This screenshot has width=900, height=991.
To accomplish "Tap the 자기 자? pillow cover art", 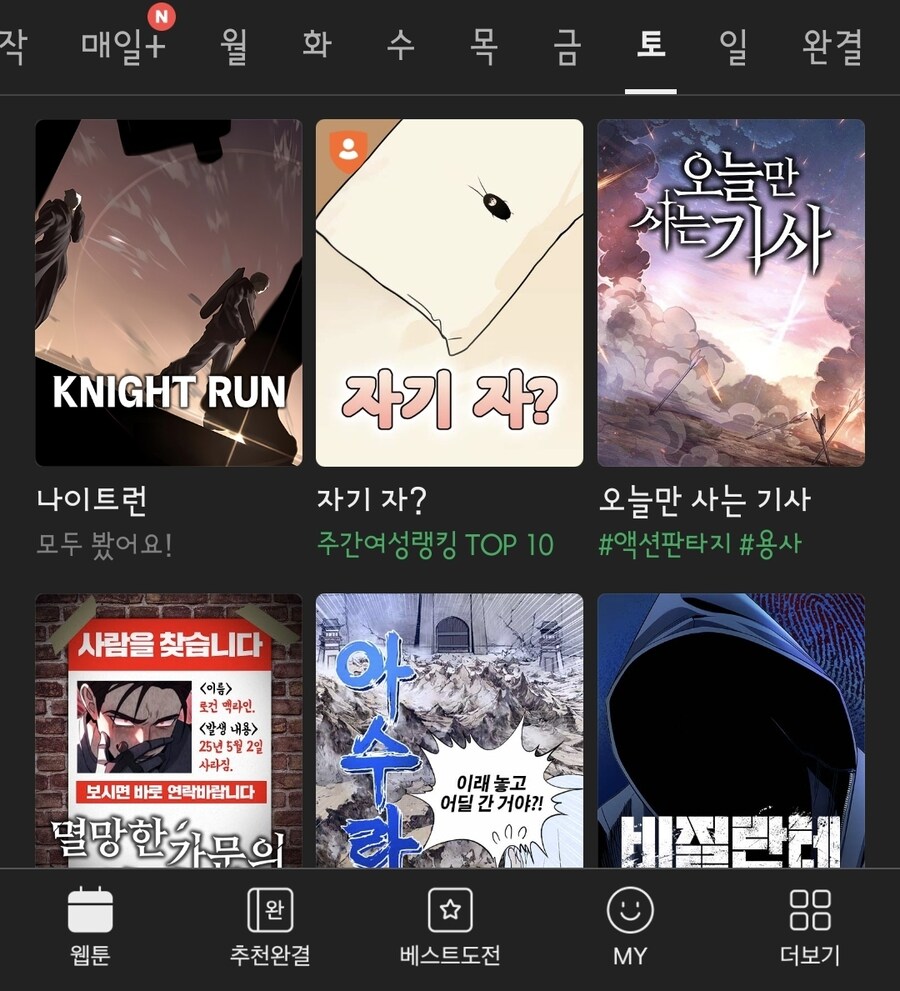I will pos(449,292).
